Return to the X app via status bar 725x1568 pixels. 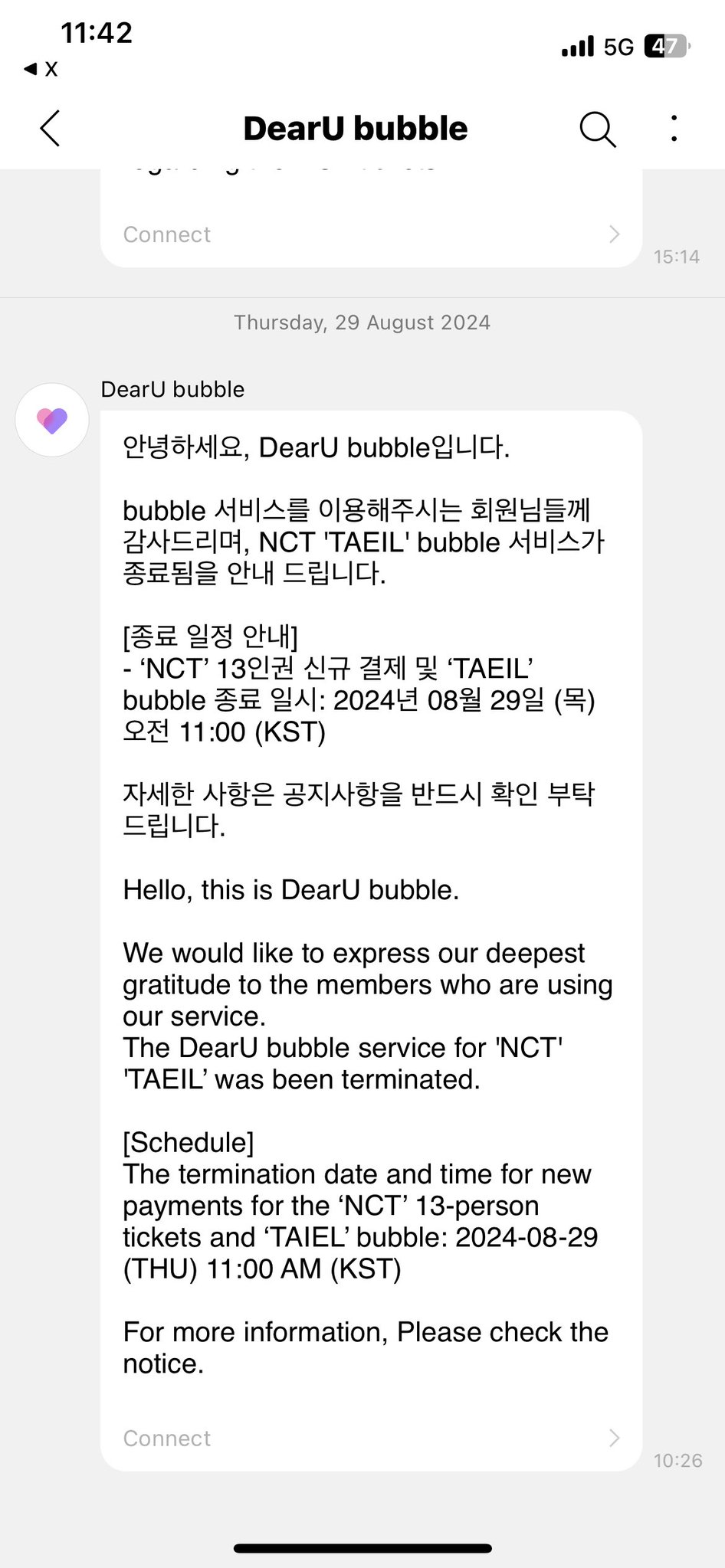point(41,69)
